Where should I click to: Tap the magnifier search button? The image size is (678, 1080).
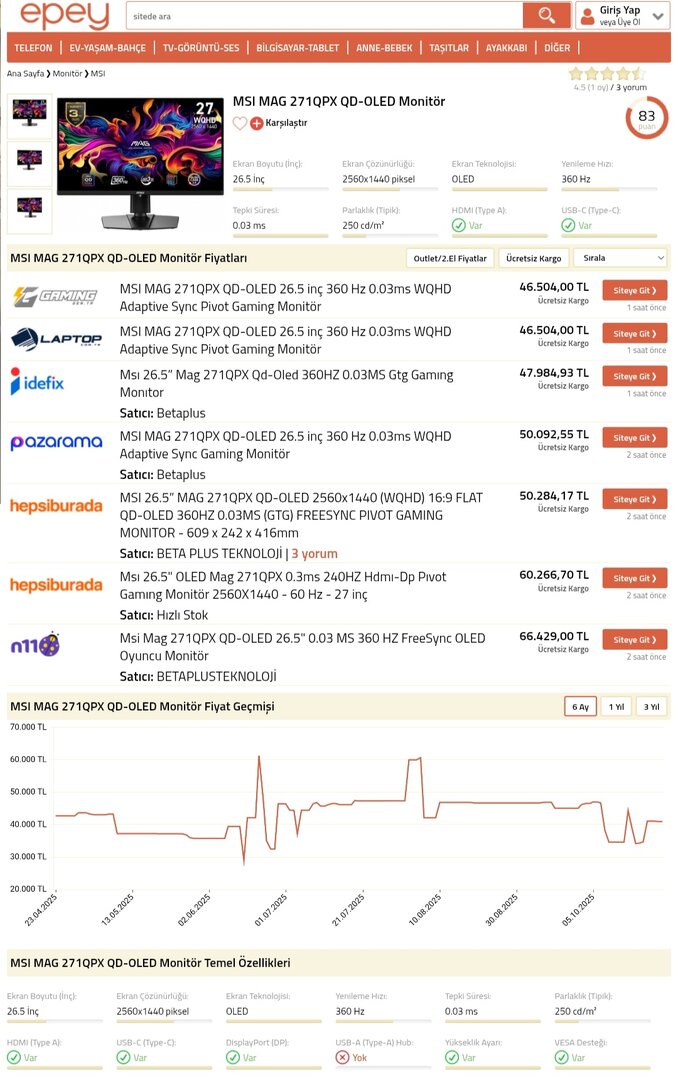click(546, 15)
